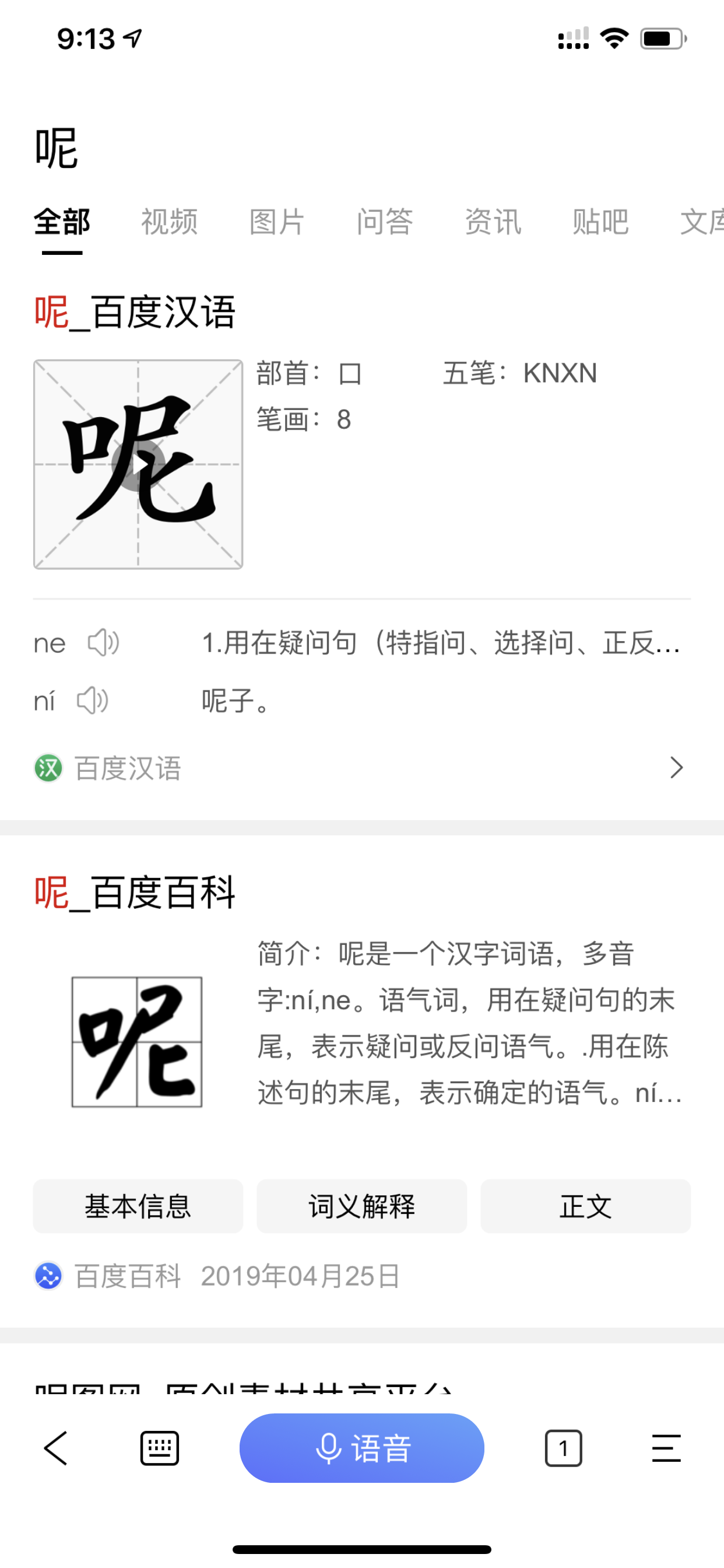Open the 呢_百度百科 result title

tap(135, 893)
